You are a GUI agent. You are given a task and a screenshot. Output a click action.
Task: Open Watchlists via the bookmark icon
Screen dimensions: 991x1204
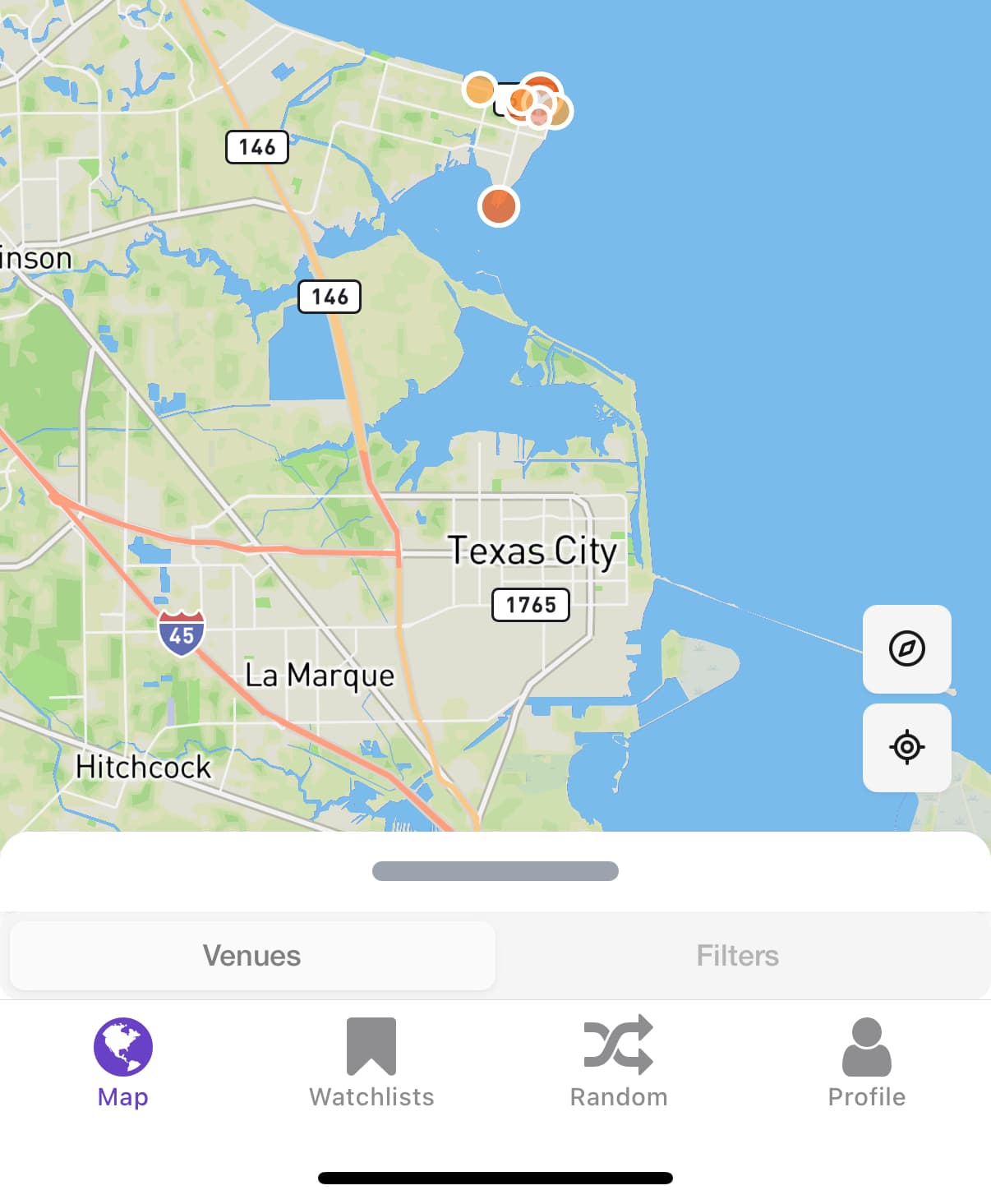[x=371, y=1047]
